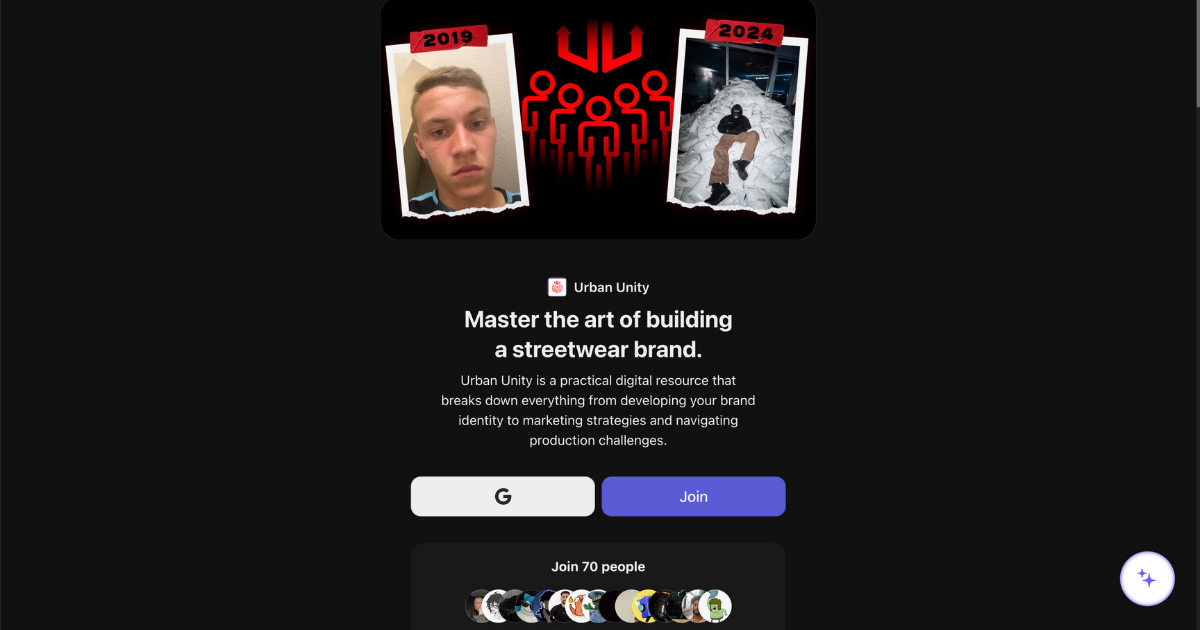Tap the purple Join button

tap(693, 496)
